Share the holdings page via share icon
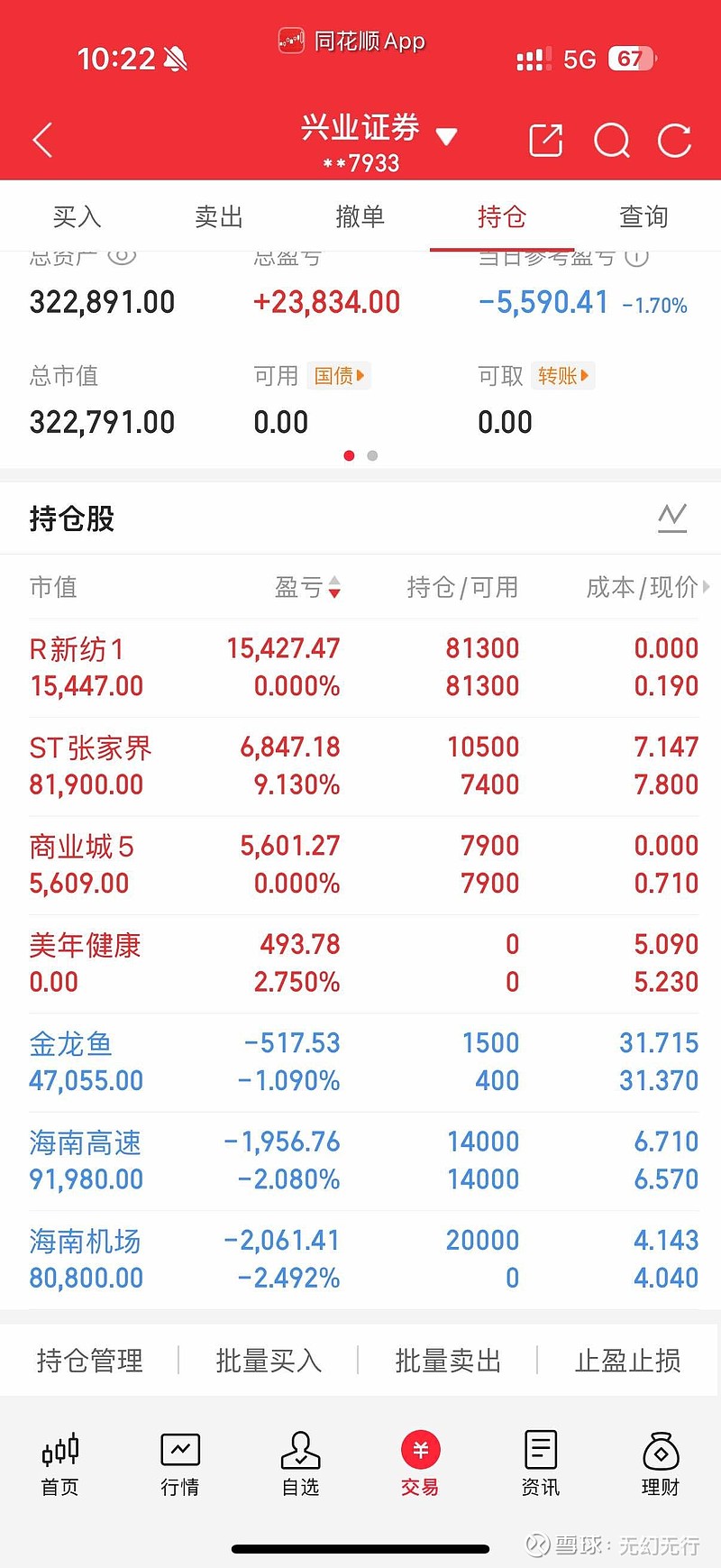Screen dimensions: 721x1568 click(545, 141)
